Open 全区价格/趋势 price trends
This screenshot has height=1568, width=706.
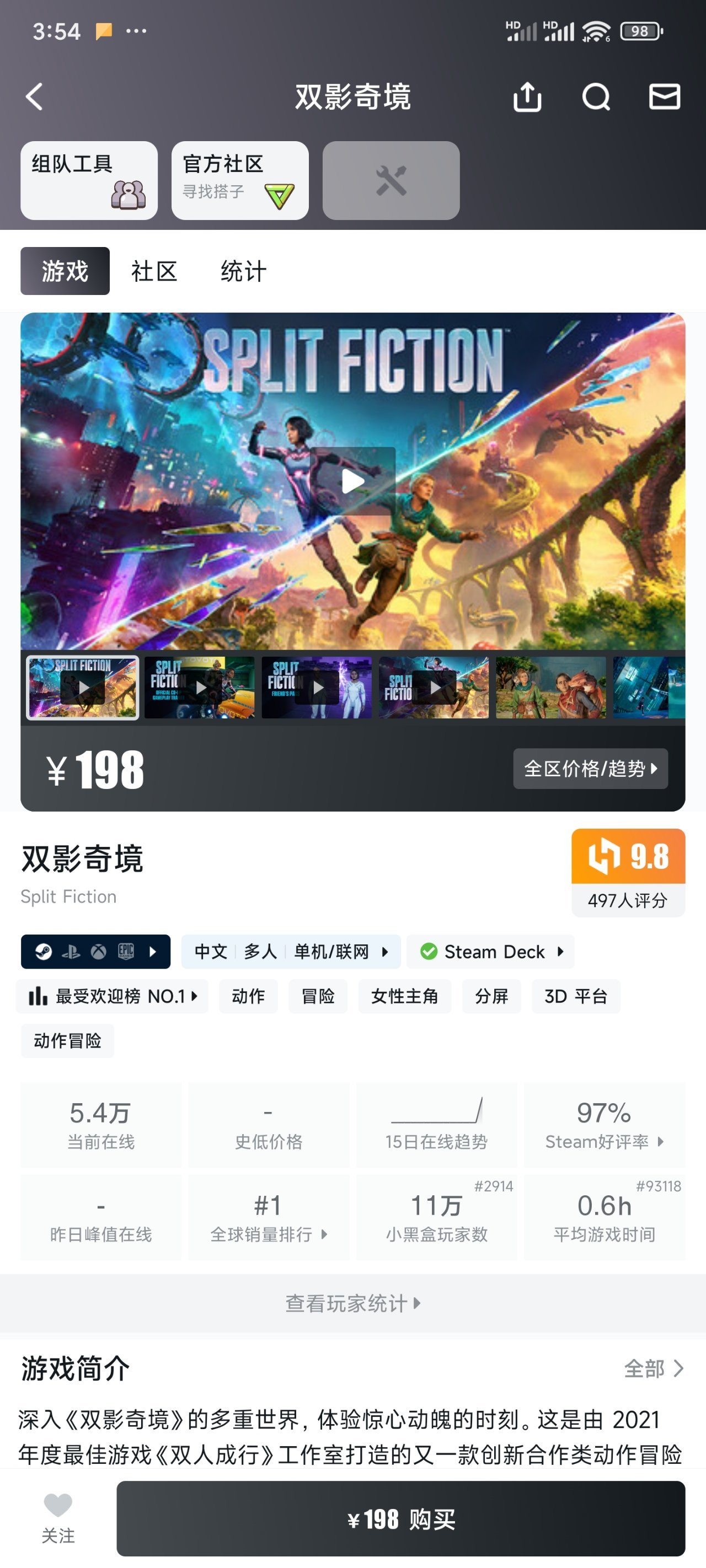[590, 769]
